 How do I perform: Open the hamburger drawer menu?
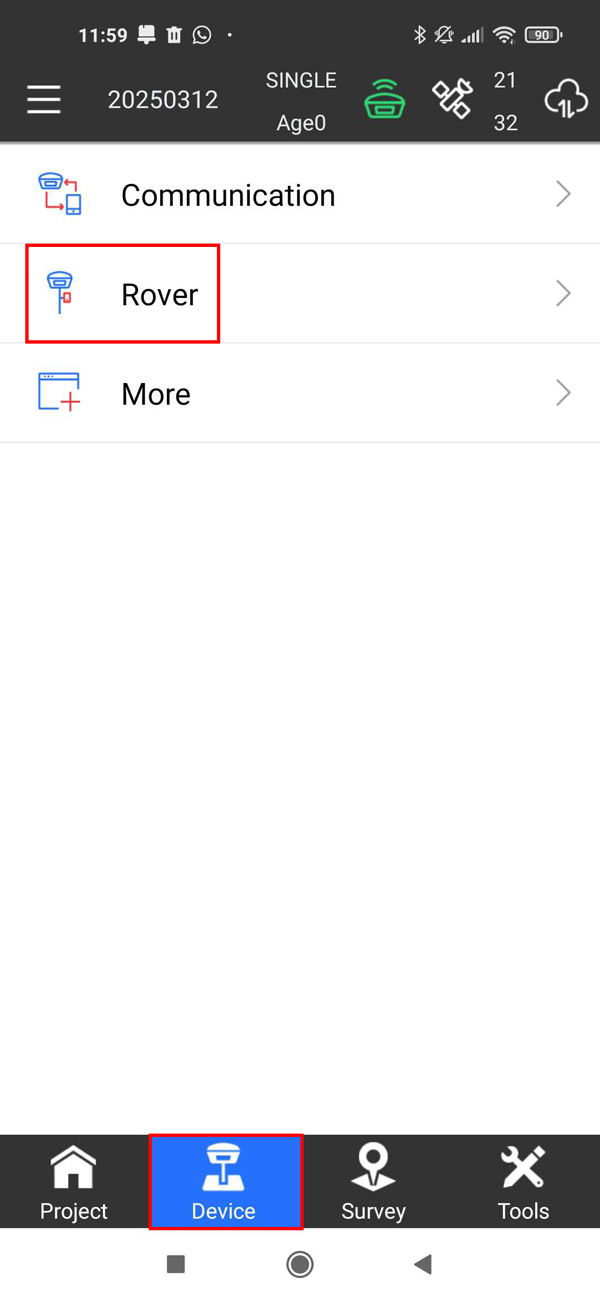[x=44, y=100]
